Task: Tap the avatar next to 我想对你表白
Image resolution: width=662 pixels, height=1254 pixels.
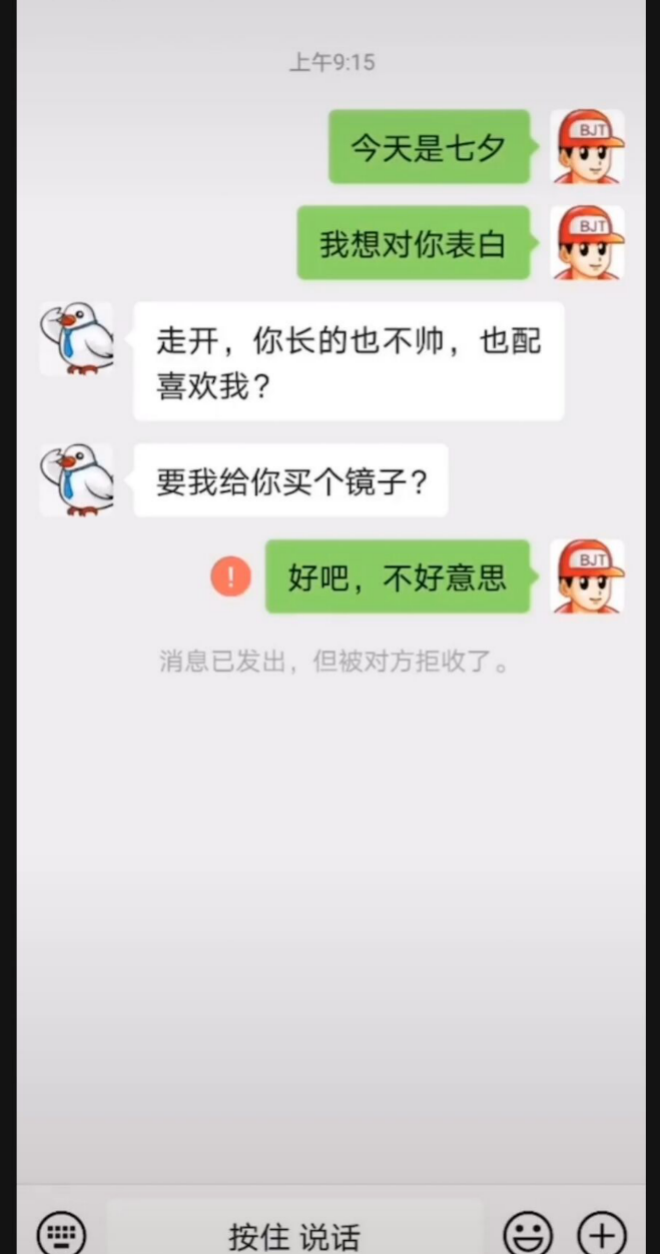Action: pos(587,243)
